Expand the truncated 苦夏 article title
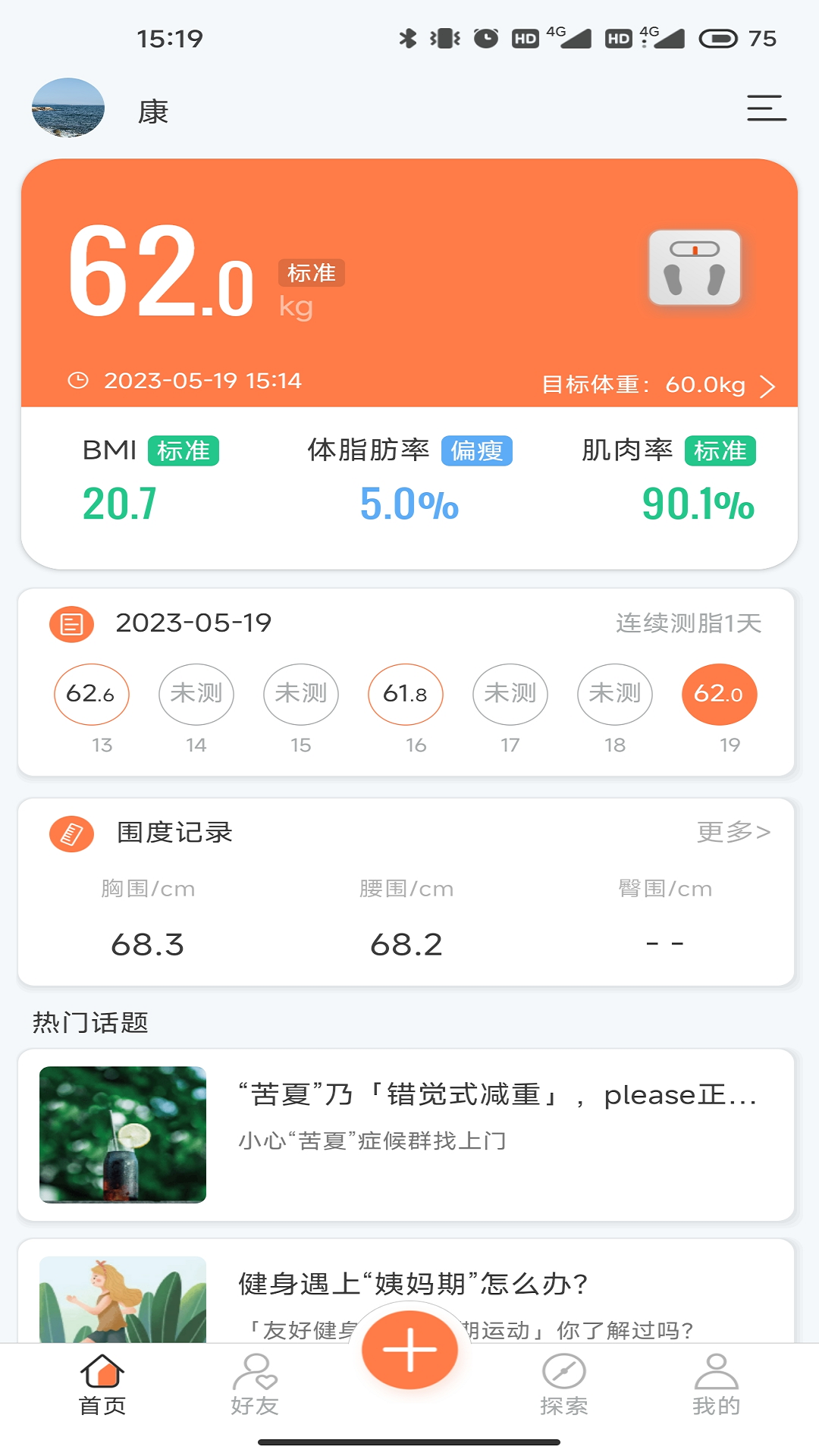 [497, 1096]
